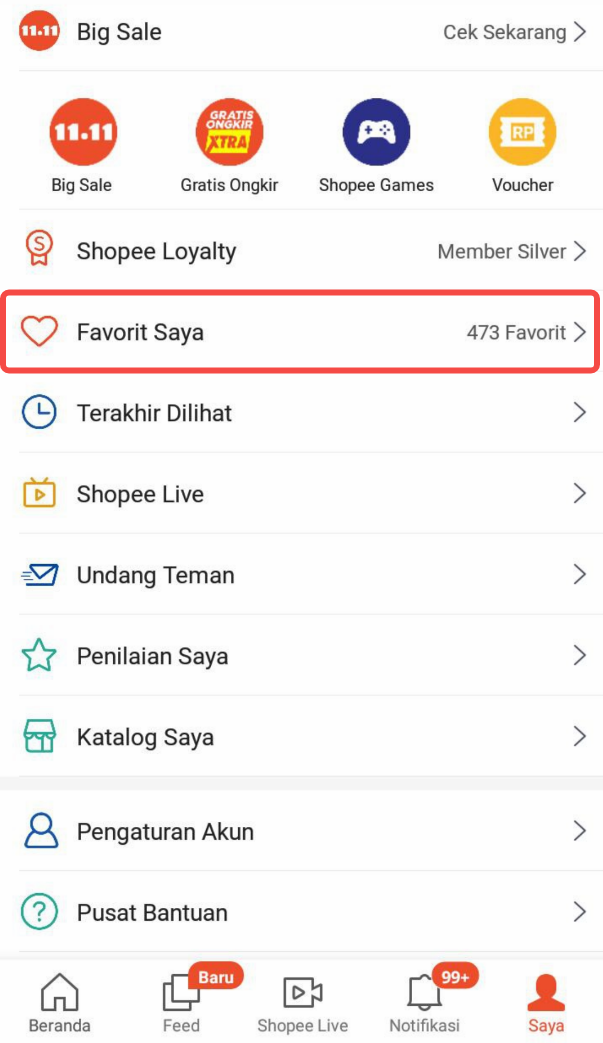The width and height of the screenshot is (603, 1043).
Task: Switch to the Beranda tab
Action: click(60, 1002)
